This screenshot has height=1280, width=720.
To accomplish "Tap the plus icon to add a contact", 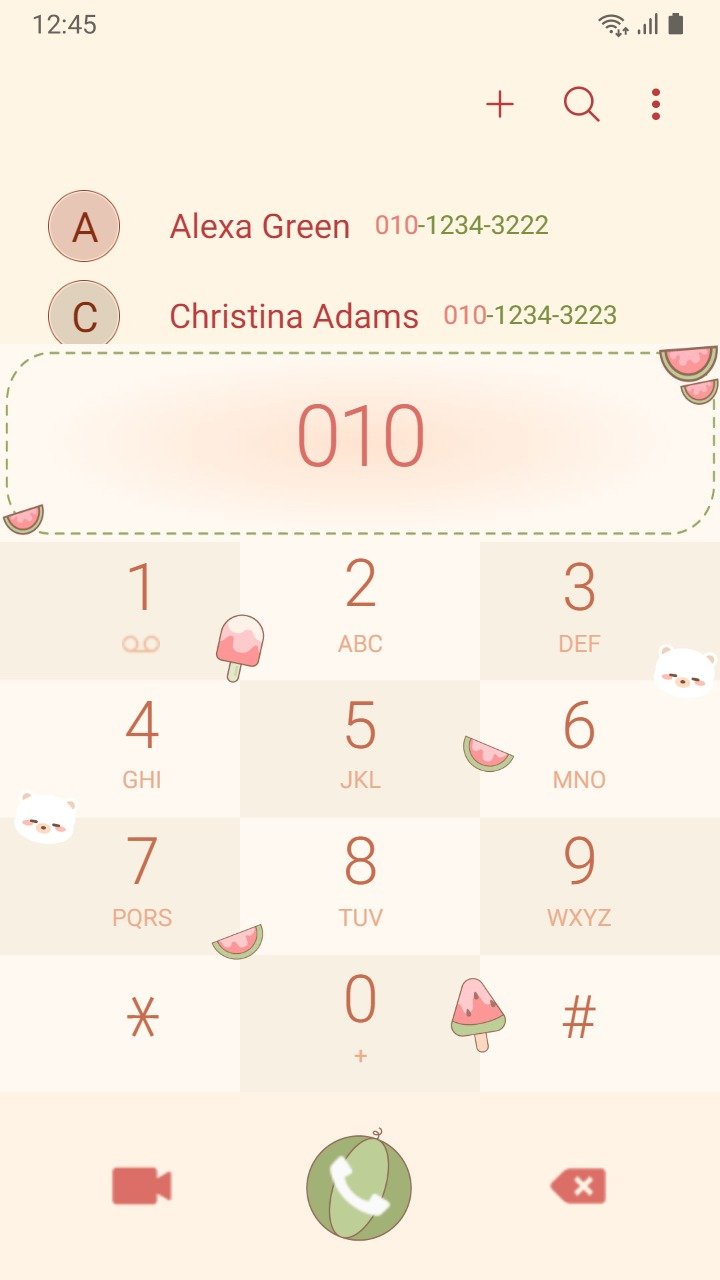I will [499, 104].
